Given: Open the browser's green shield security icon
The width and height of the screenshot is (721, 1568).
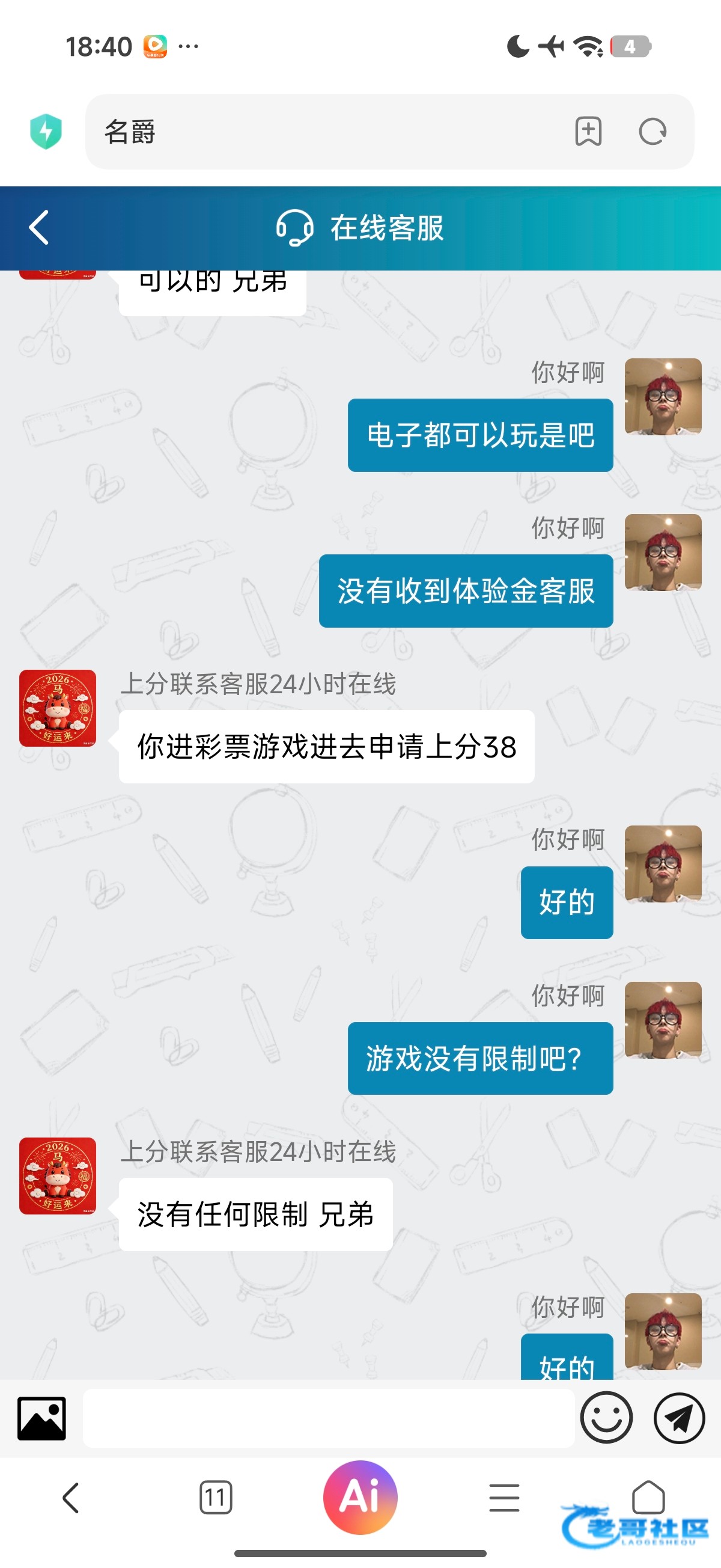Looking at the screenshot, I should [46, 132].
